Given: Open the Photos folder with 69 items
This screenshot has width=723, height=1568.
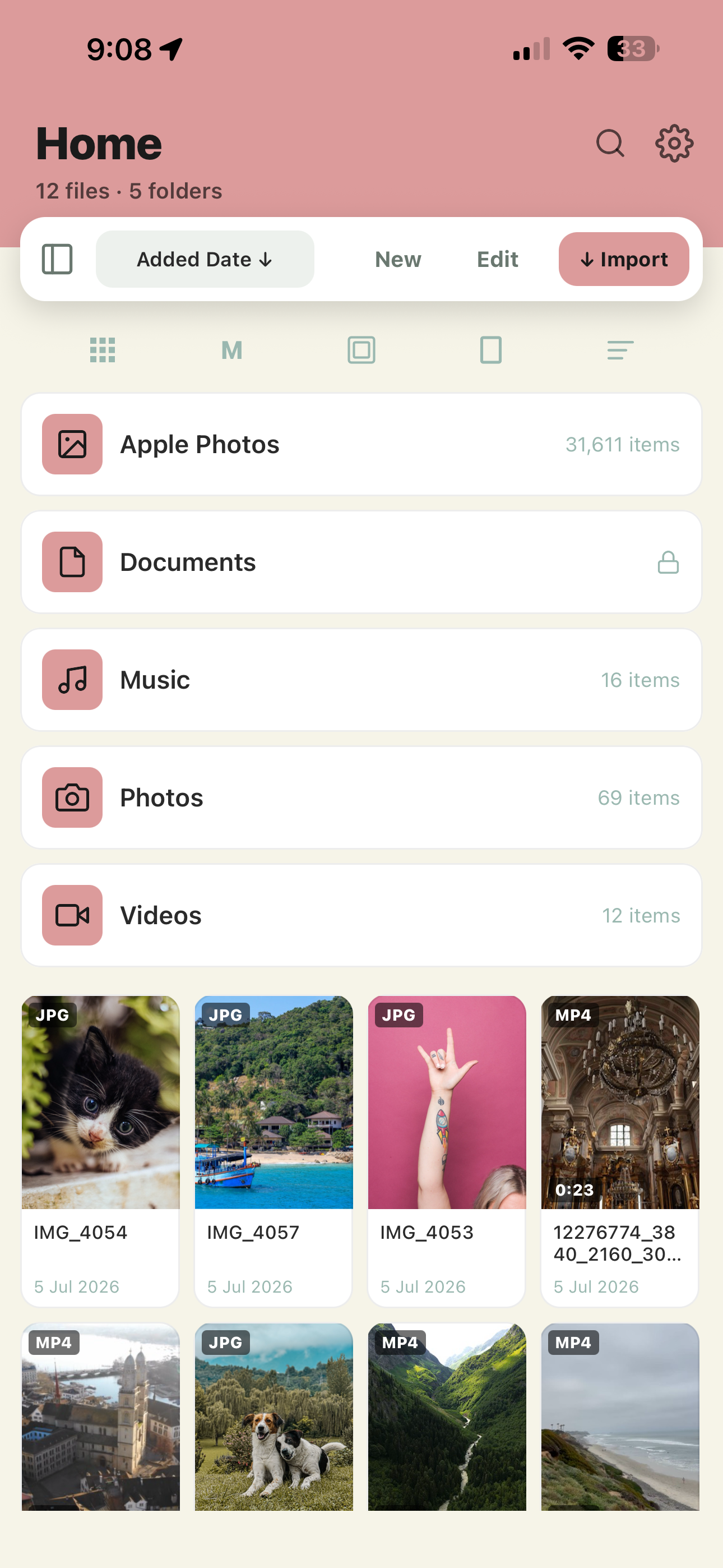Looking at the screenshot, I should (361, 797).
